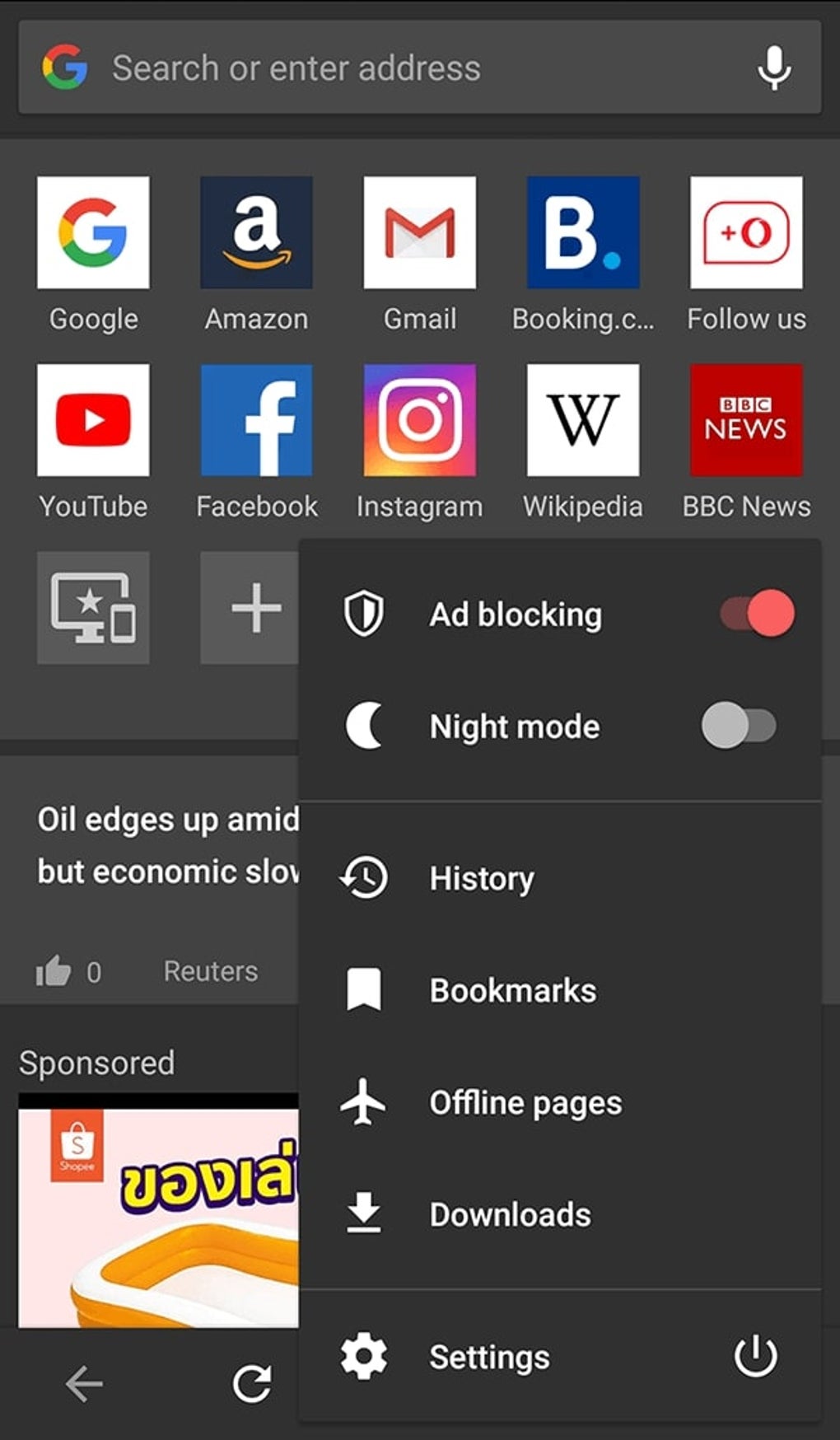Launch Gmail from speed dial
Screen dimensions: 840x1440
coord(419,233)
